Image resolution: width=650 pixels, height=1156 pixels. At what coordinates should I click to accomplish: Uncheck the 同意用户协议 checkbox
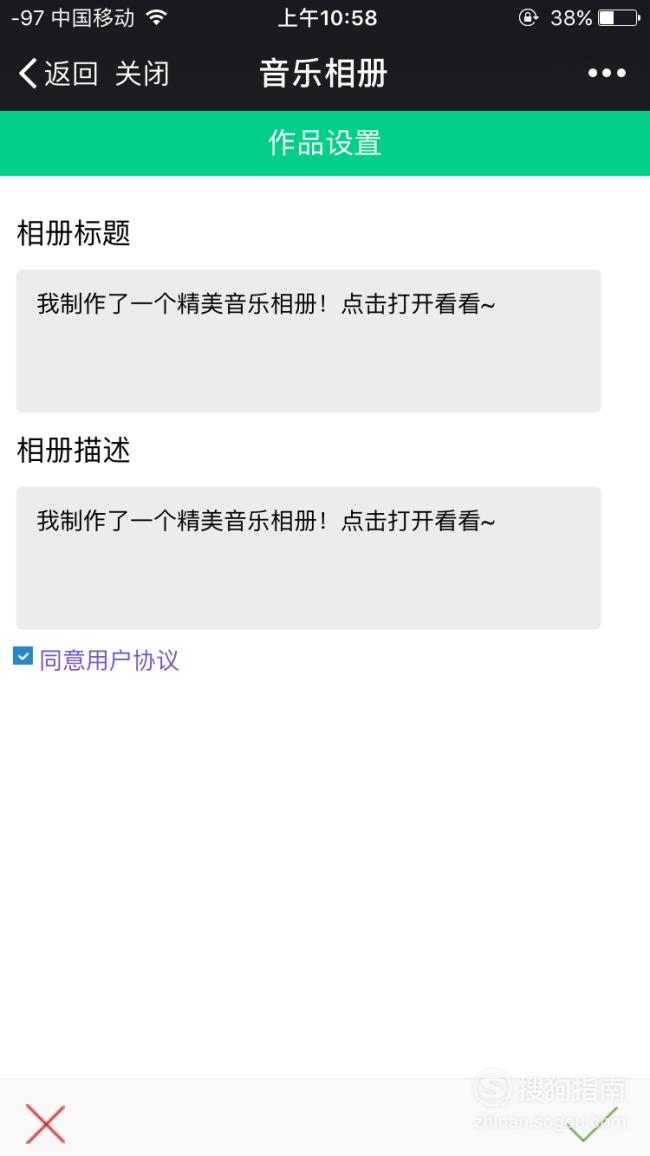(x=23, y=656)
